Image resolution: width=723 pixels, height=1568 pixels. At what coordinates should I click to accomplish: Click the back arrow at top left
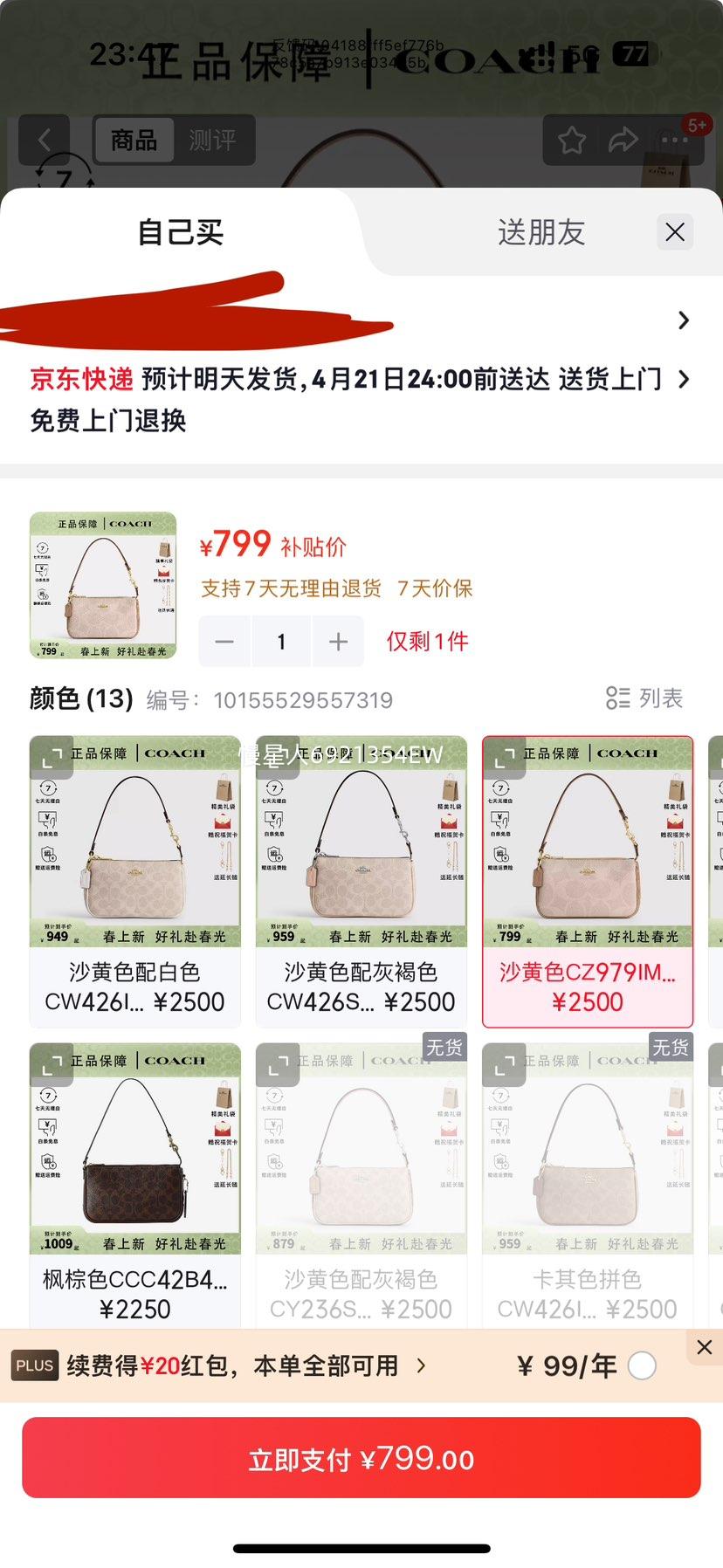click(44, 140)
